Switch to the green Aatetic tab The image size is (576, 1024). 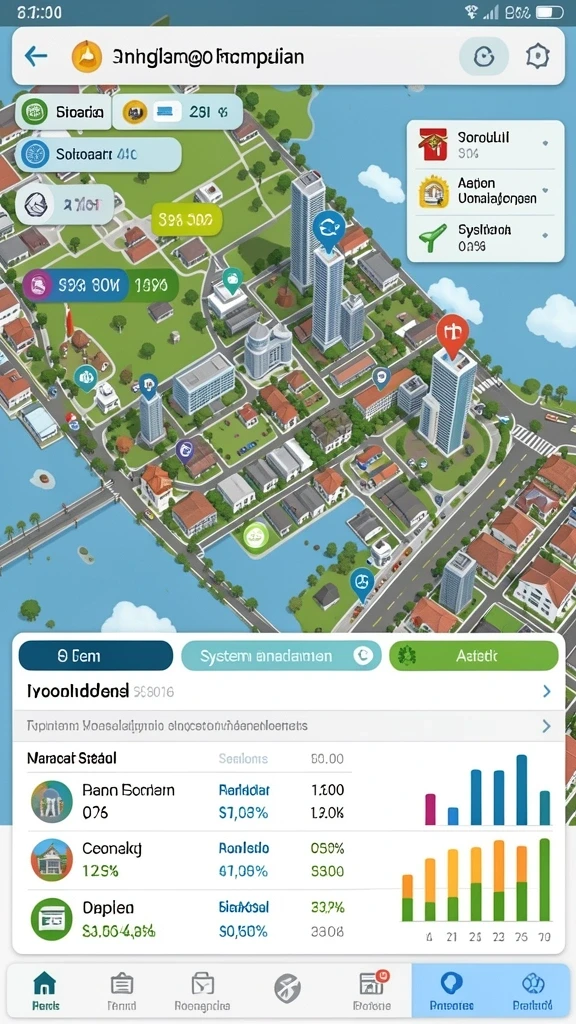pyautogui.click(x=474, y=656)
